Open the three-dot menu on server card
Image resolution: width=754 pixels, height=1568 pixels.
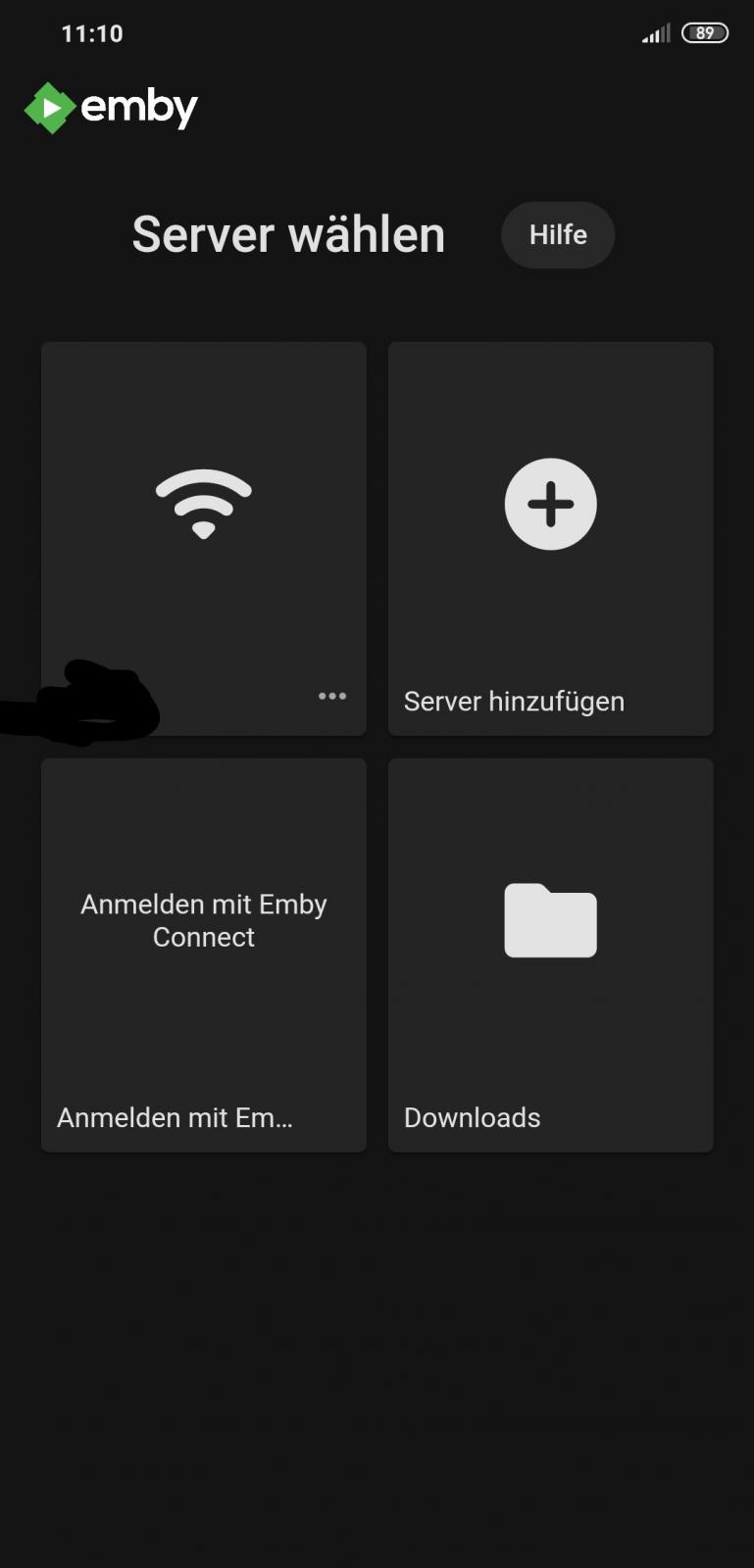[x=332, y=696]
